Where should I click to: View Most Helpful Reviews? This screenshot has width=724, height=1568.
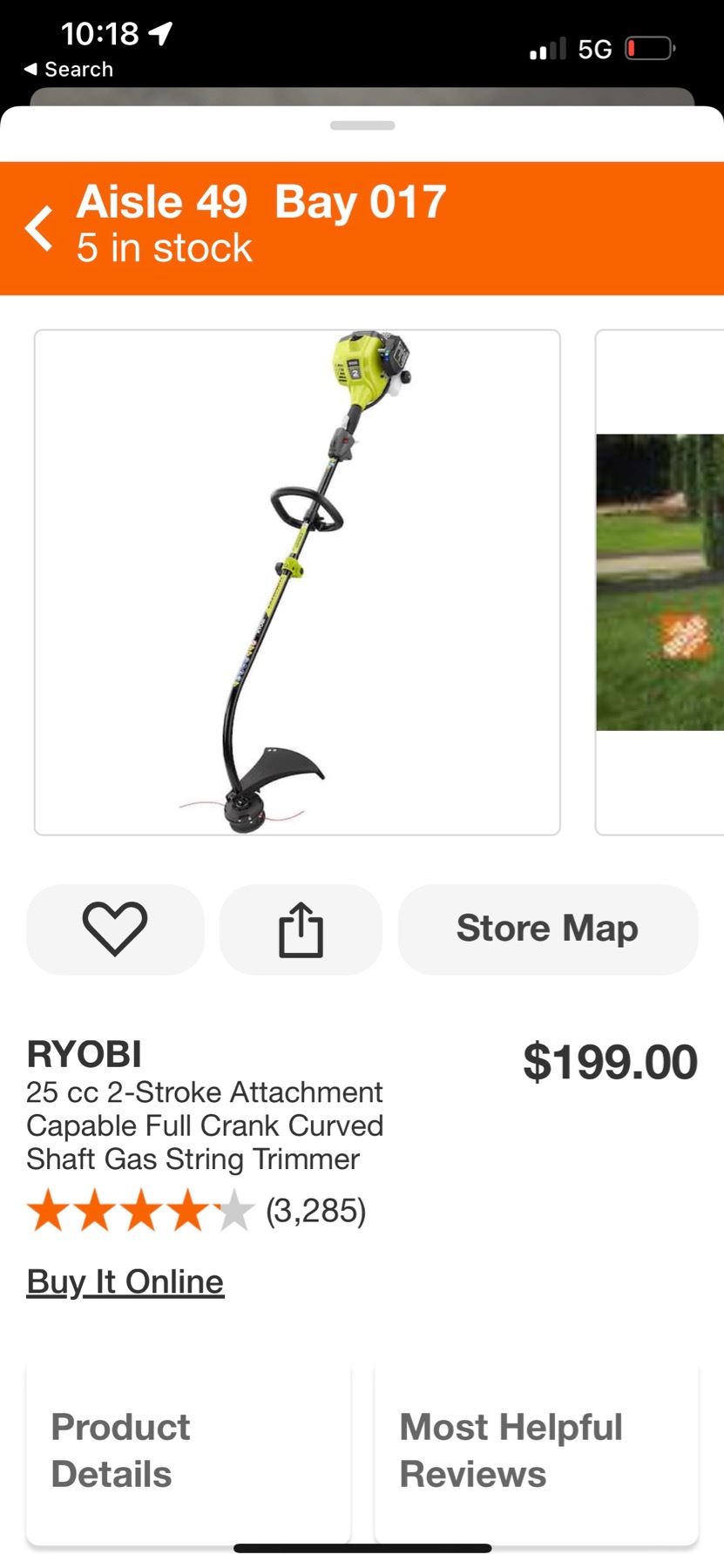(x=536, y=1450)
